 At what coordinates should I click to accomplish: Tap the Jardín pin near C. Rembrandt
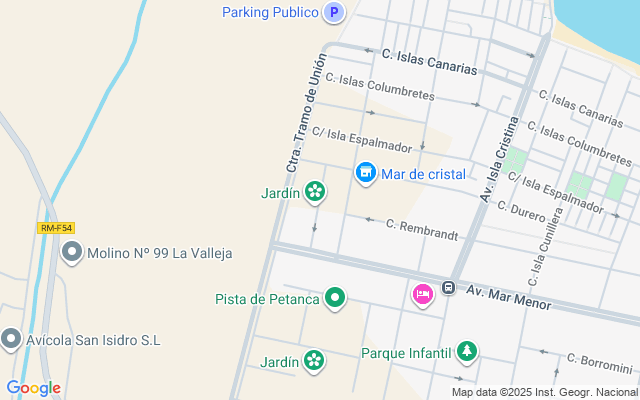point(315,192)
